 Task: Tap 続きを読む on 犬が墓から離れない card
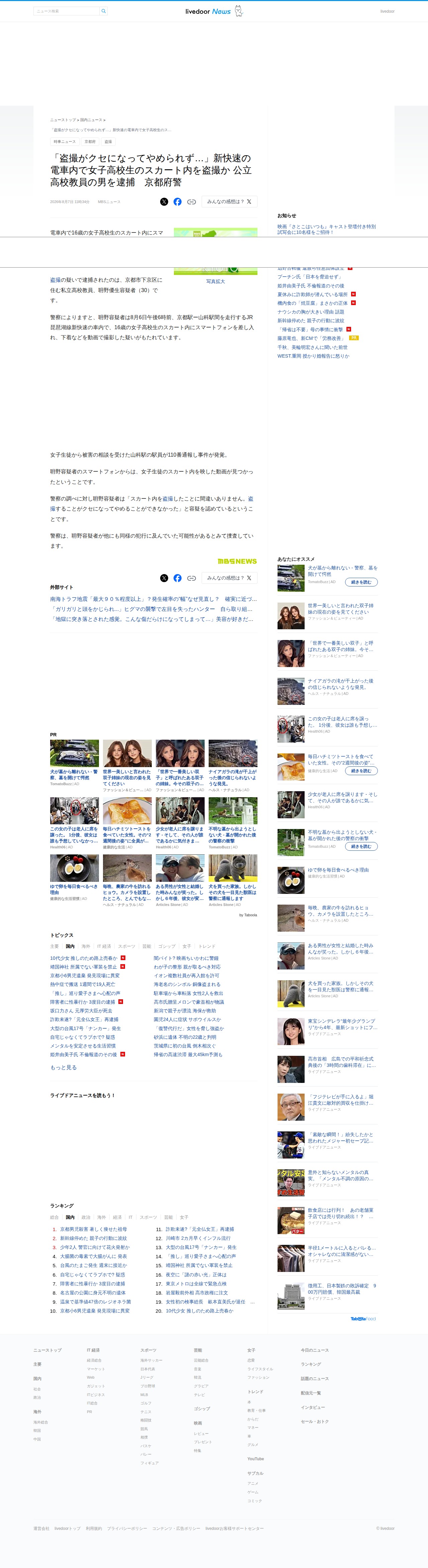pos(361,582)
